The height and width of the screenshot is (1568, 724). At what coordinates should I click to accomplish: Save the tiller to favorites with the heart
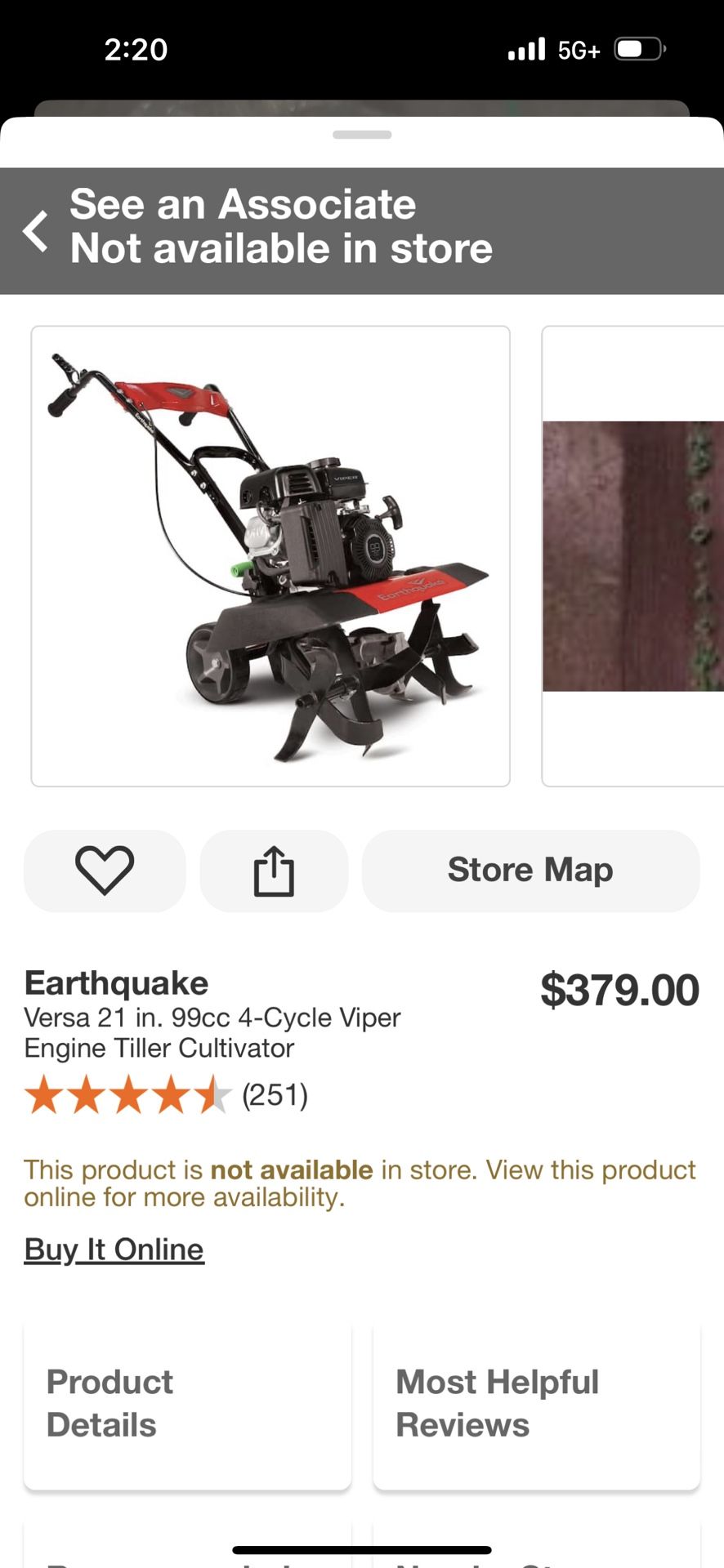click(105, 871)
